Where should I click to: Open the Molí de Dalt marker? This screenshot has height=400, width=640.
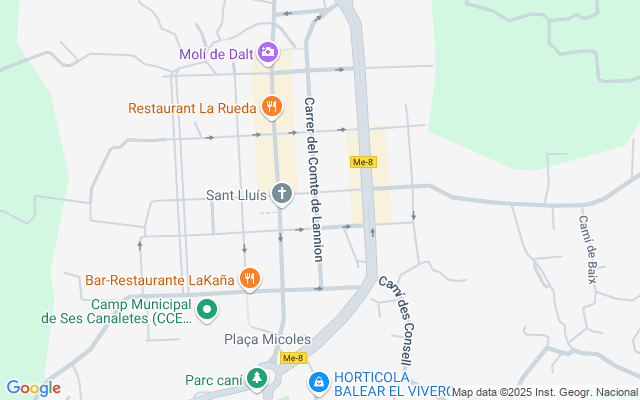pos(267,52)
